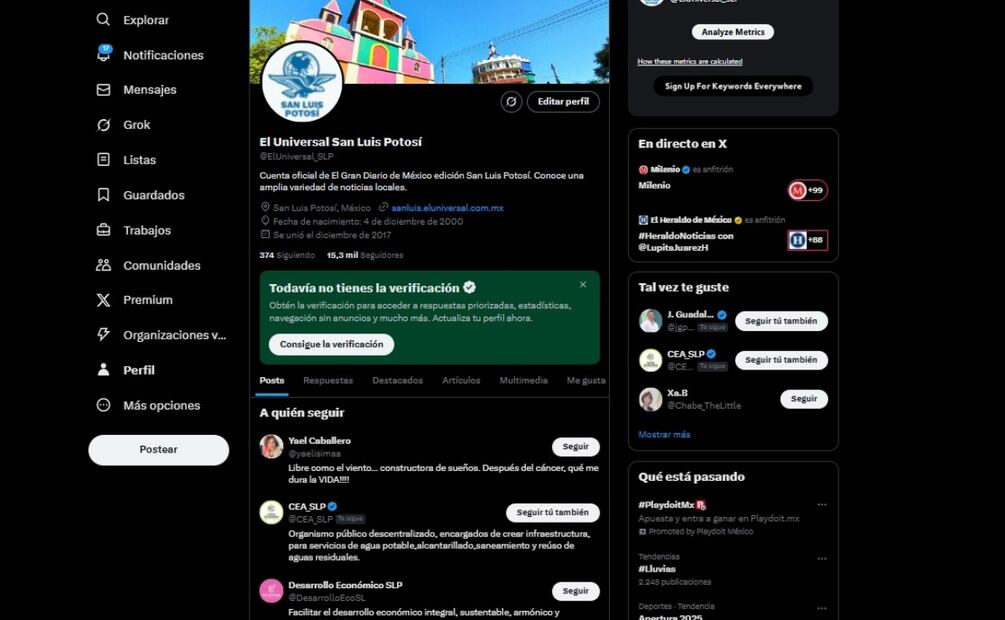
Task: Open the #Lluvias trend
Action: pos(657,569)
